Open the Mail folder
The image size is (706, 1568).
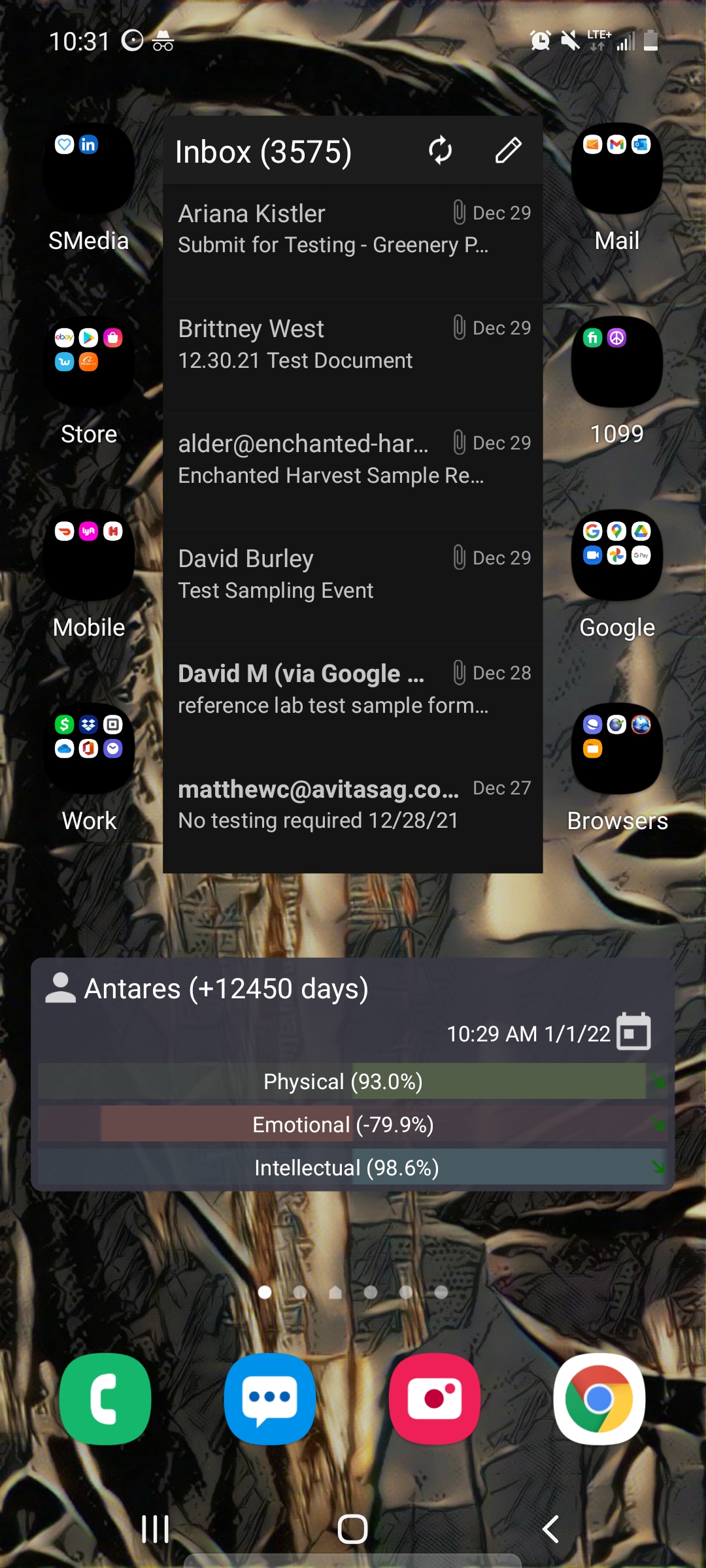click(617, 169)
